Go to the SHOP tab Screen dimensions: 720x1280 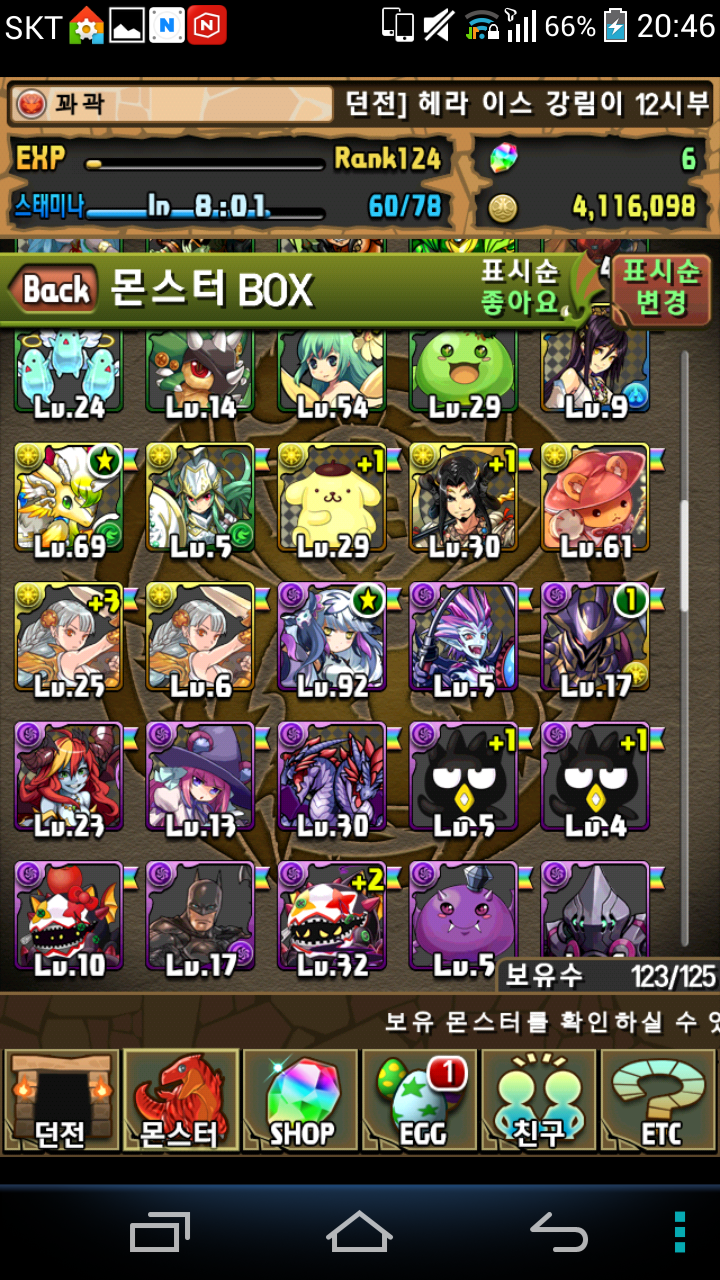tap(300, 1100)
